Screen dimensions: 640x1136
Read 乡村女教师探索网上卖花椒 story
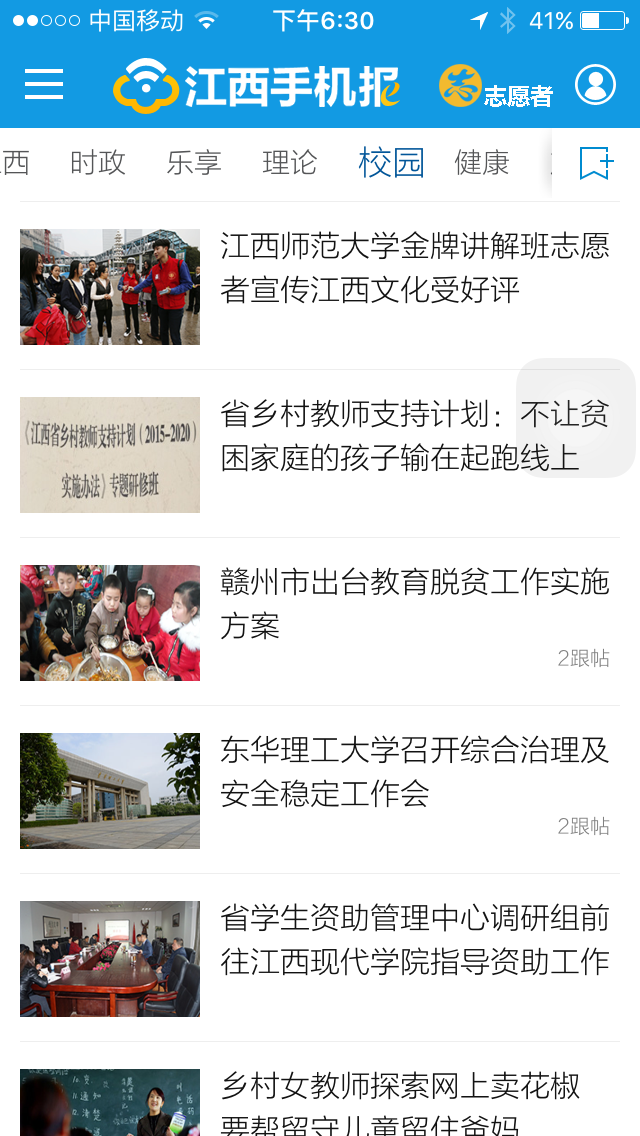[x=400, y=1100]
